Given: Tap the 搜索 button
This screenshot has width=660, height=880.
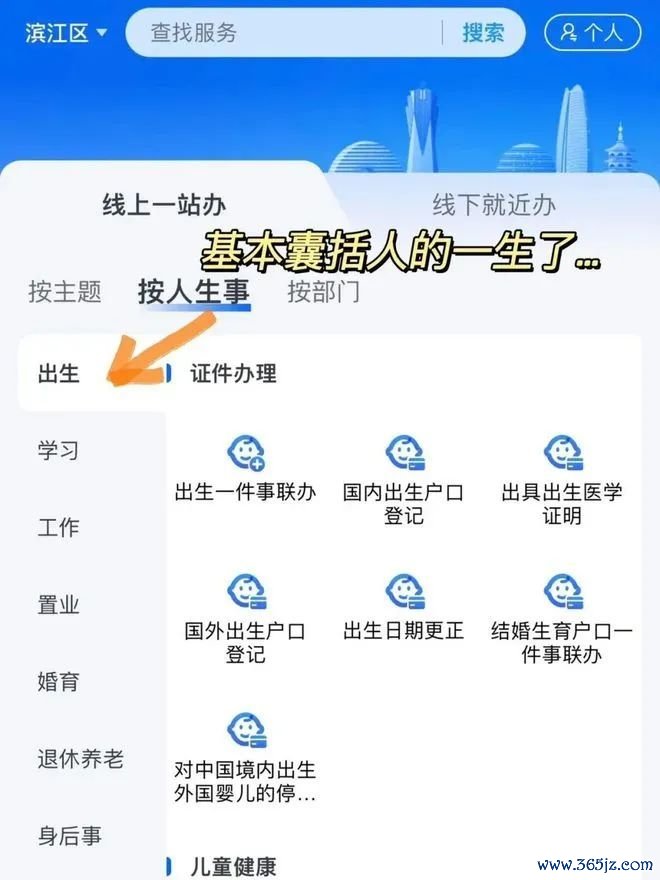Looking at the screenshot, I should [483, 32].
